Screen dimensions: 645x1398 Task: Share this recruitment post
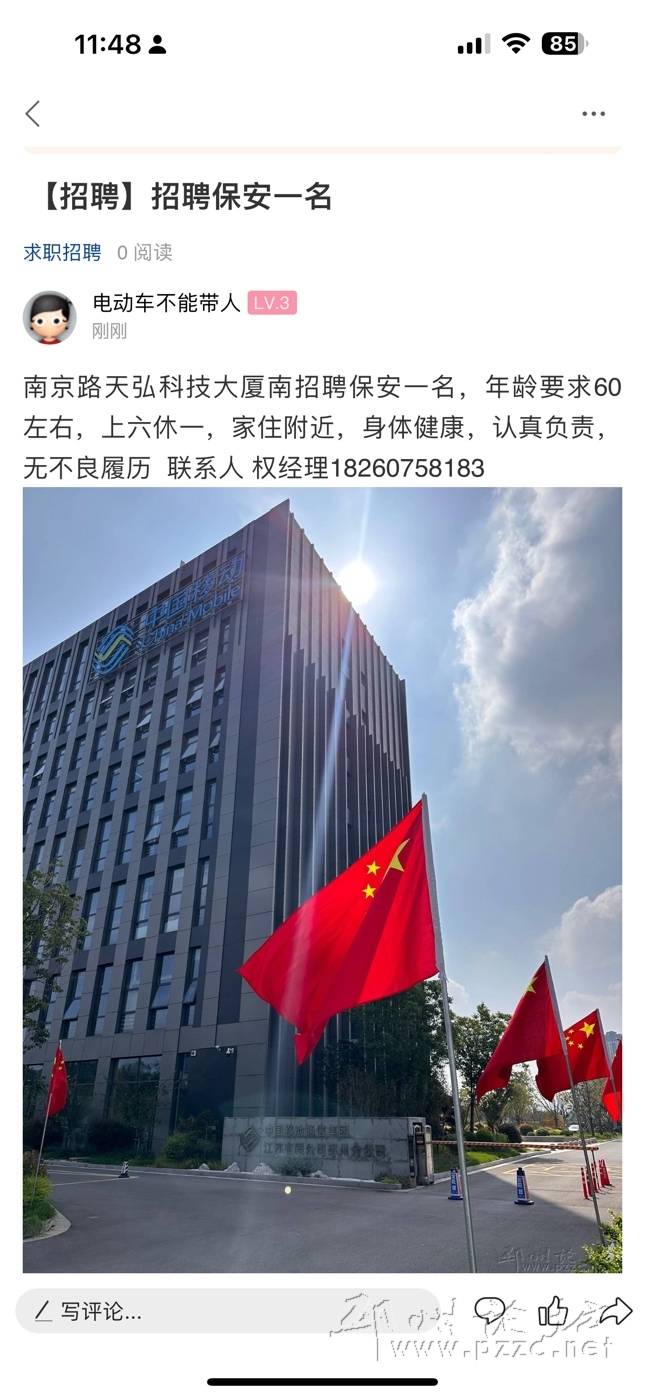pyautogui.click(x=616, y=1311)
